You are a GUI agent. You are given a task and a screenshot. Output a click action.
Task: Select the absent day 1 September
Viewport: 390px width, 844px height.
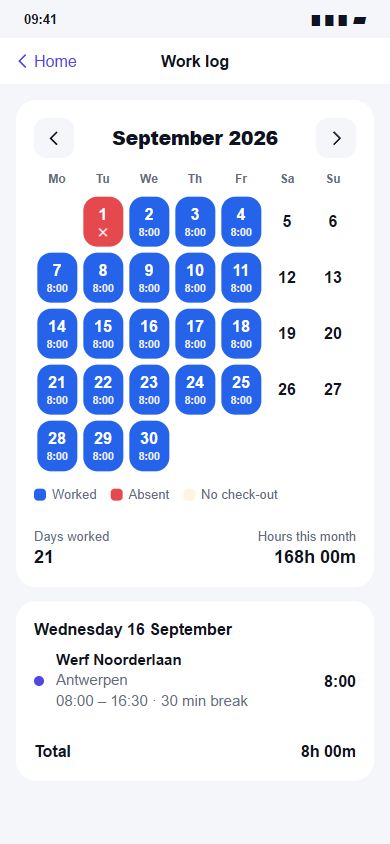[103, 222]
